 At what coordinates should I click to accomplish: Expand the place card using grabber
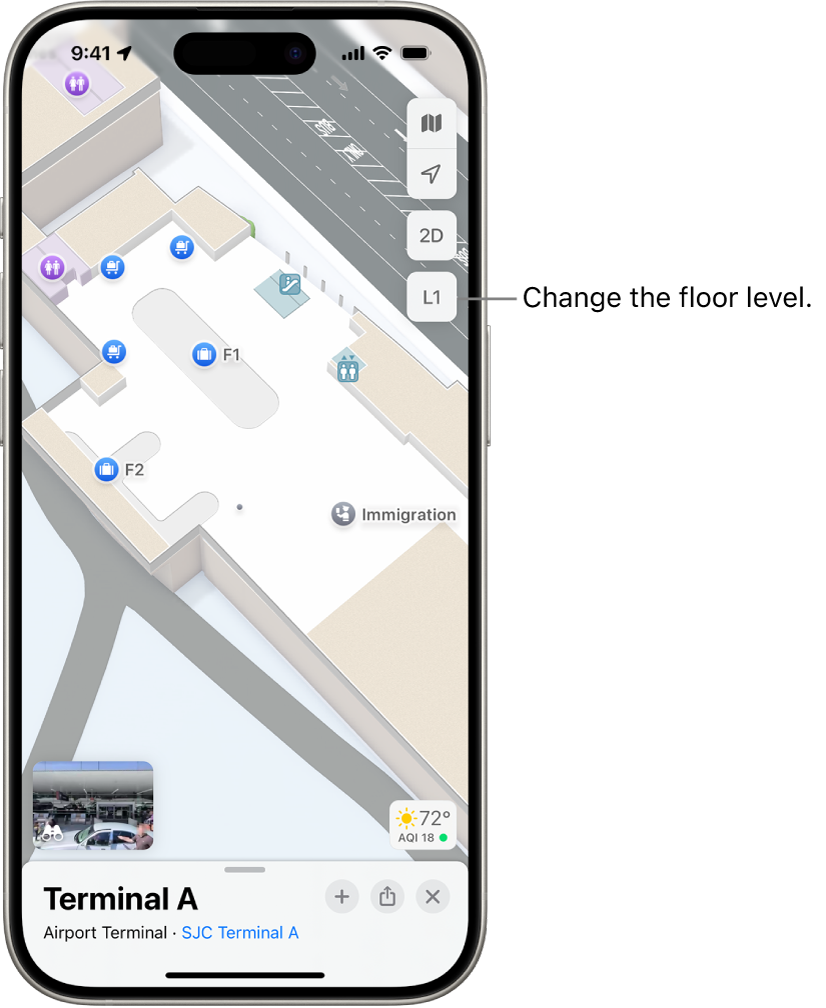tap(245, 871)
